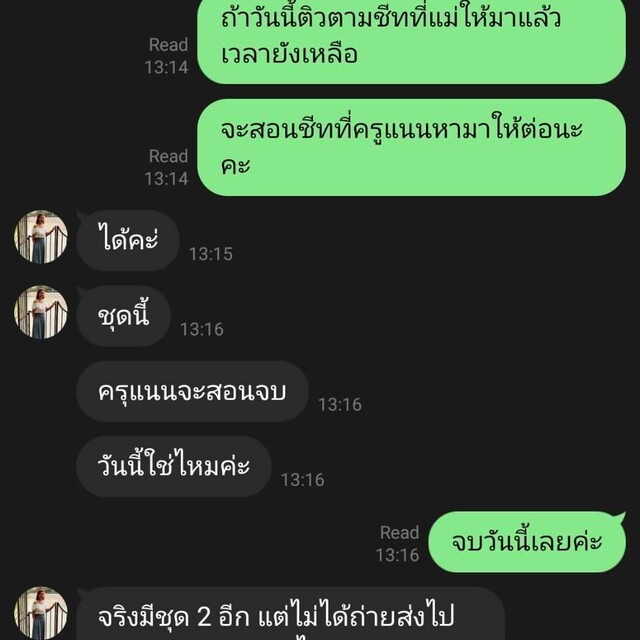Image resolution: width=640 pixels, height=640 pixels.
Task: View profile photo beside the จริงมีชุด 2 อีก message
Action: pos(41,612)
